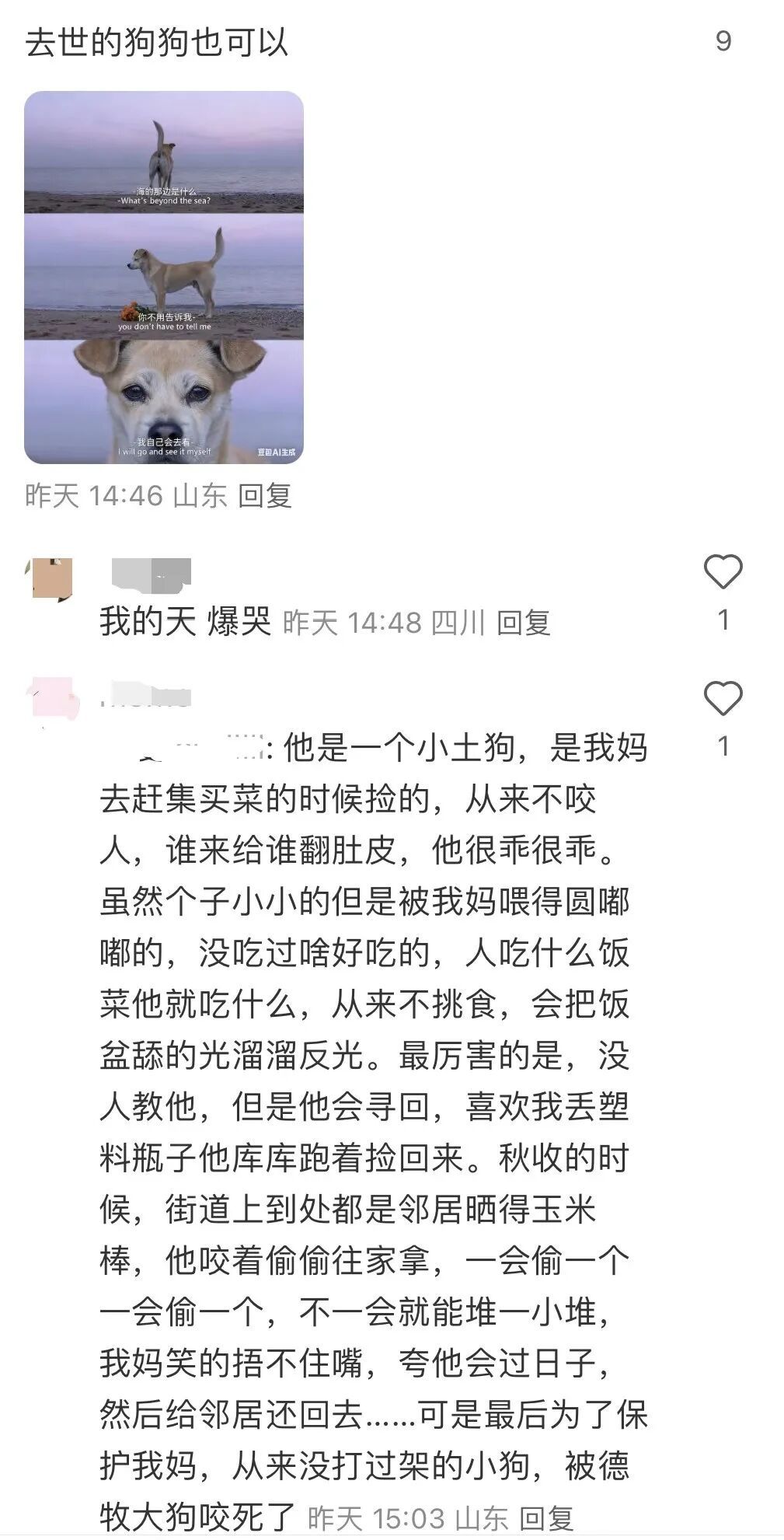Screen dimensions: 784x1540
Task: Reply to the comment posted at 14:46
Action: pyautogui.click(x=265, y=496)
